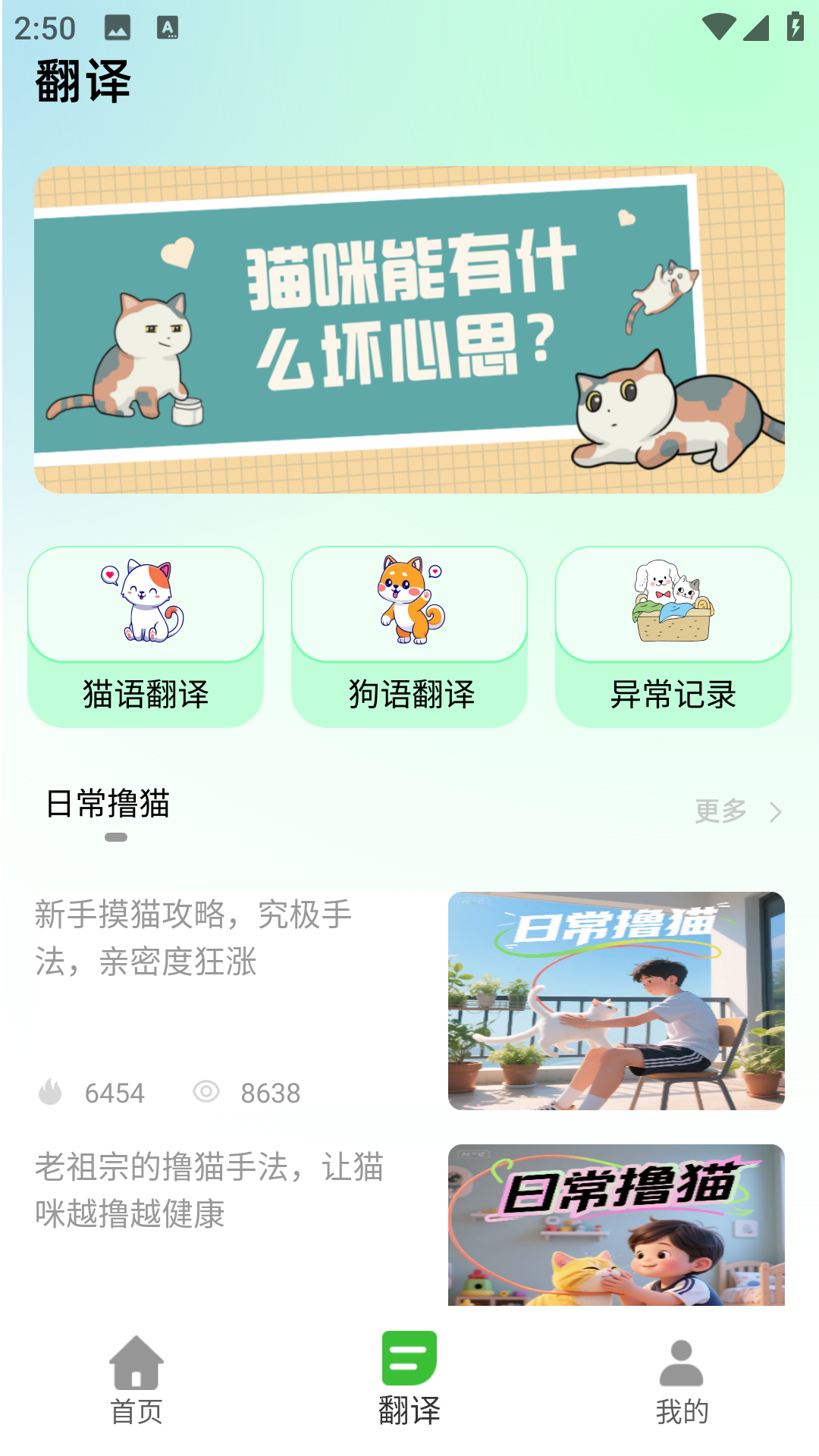Open 我的 profile via person icon

point(681,1365)
